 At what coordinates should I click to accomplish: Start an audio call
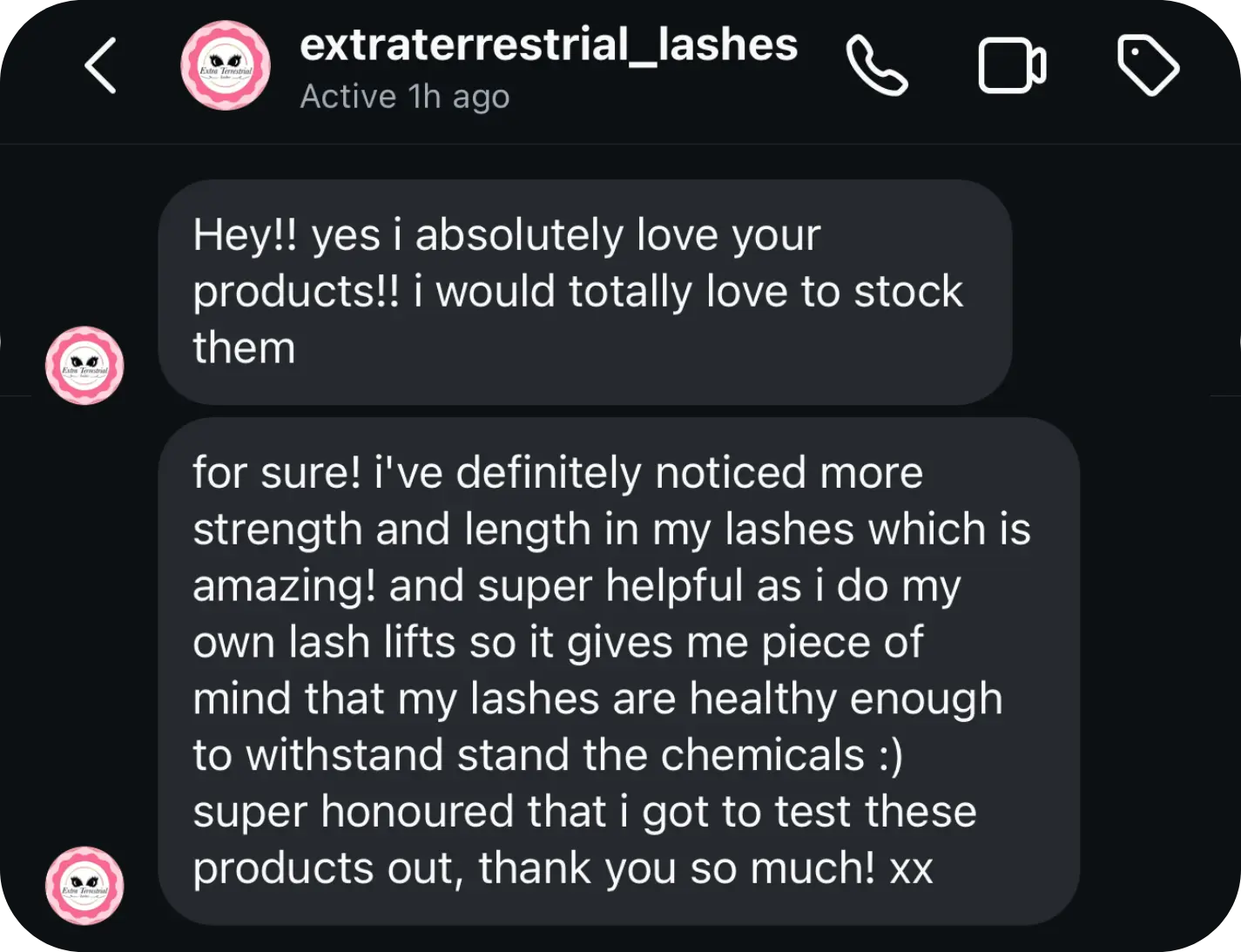(876, 65)
